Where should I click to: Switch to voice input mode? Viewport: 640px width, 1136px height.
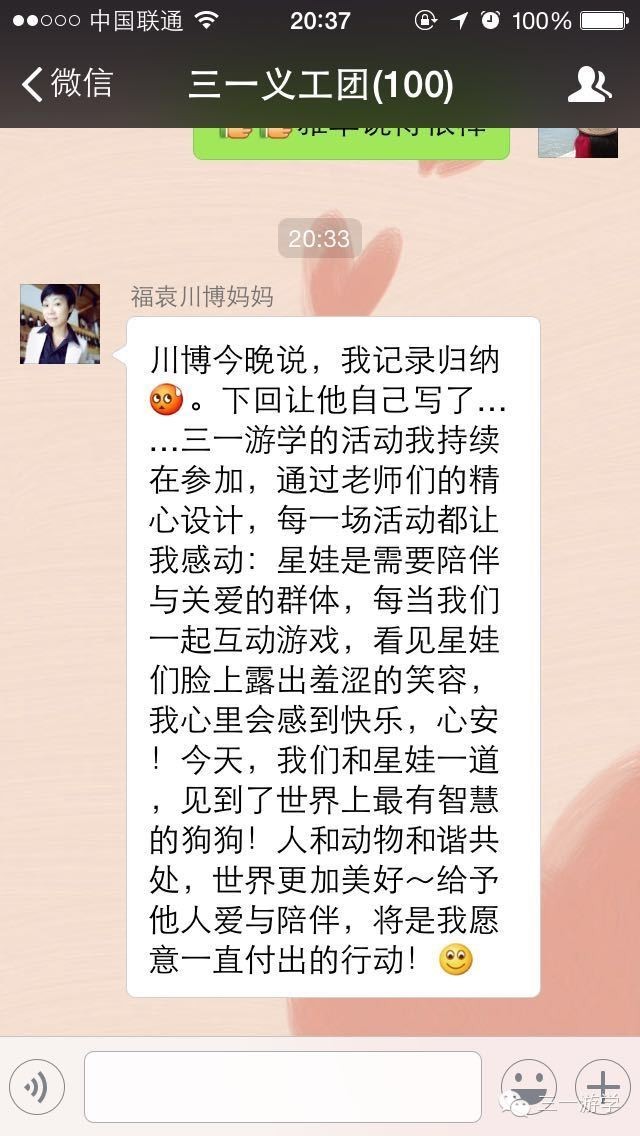coord(36,1086)
